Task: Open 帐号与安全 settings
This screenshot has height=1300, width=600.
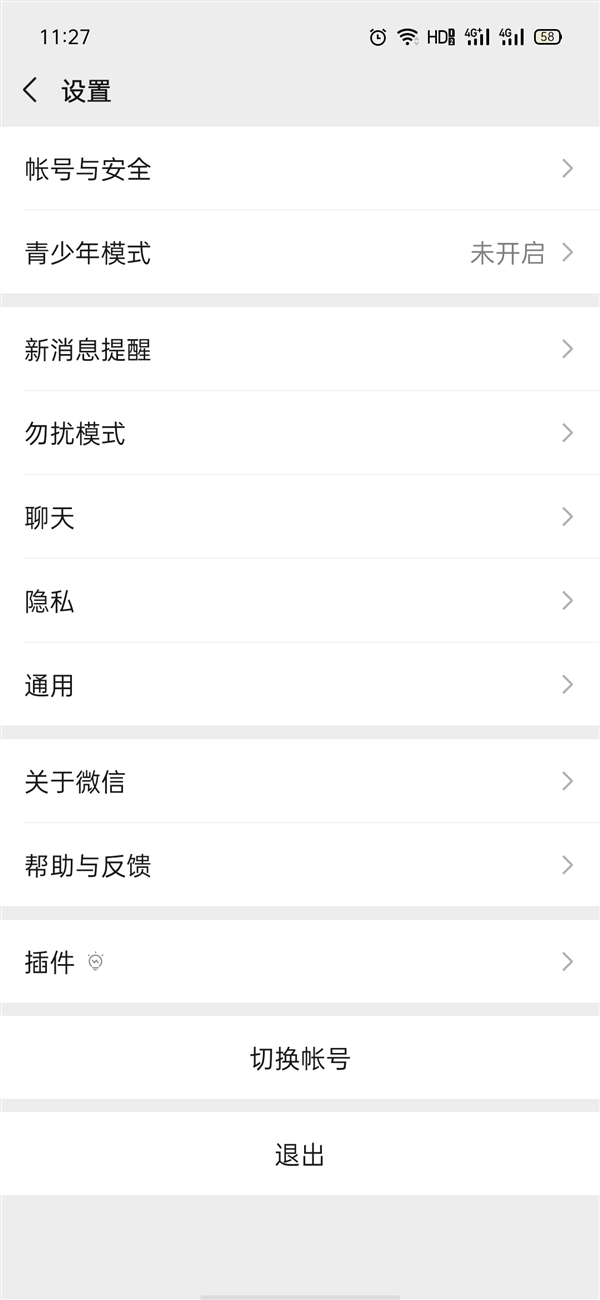Action: pyautogui.click(x=300, y=169)
